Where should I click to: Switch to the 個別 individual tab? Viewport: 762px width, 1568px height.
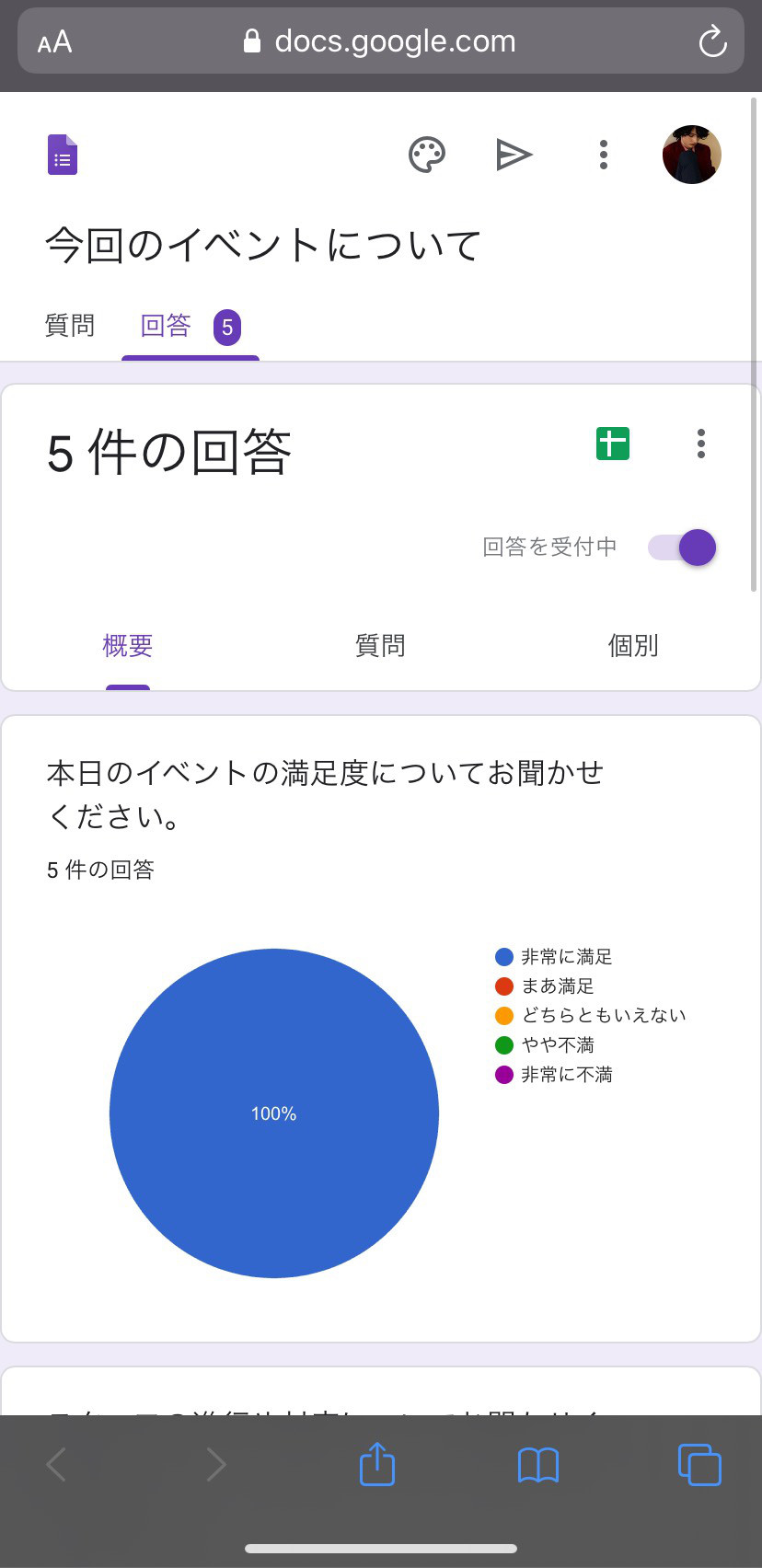pyautogui.click(x=633, y=646)
